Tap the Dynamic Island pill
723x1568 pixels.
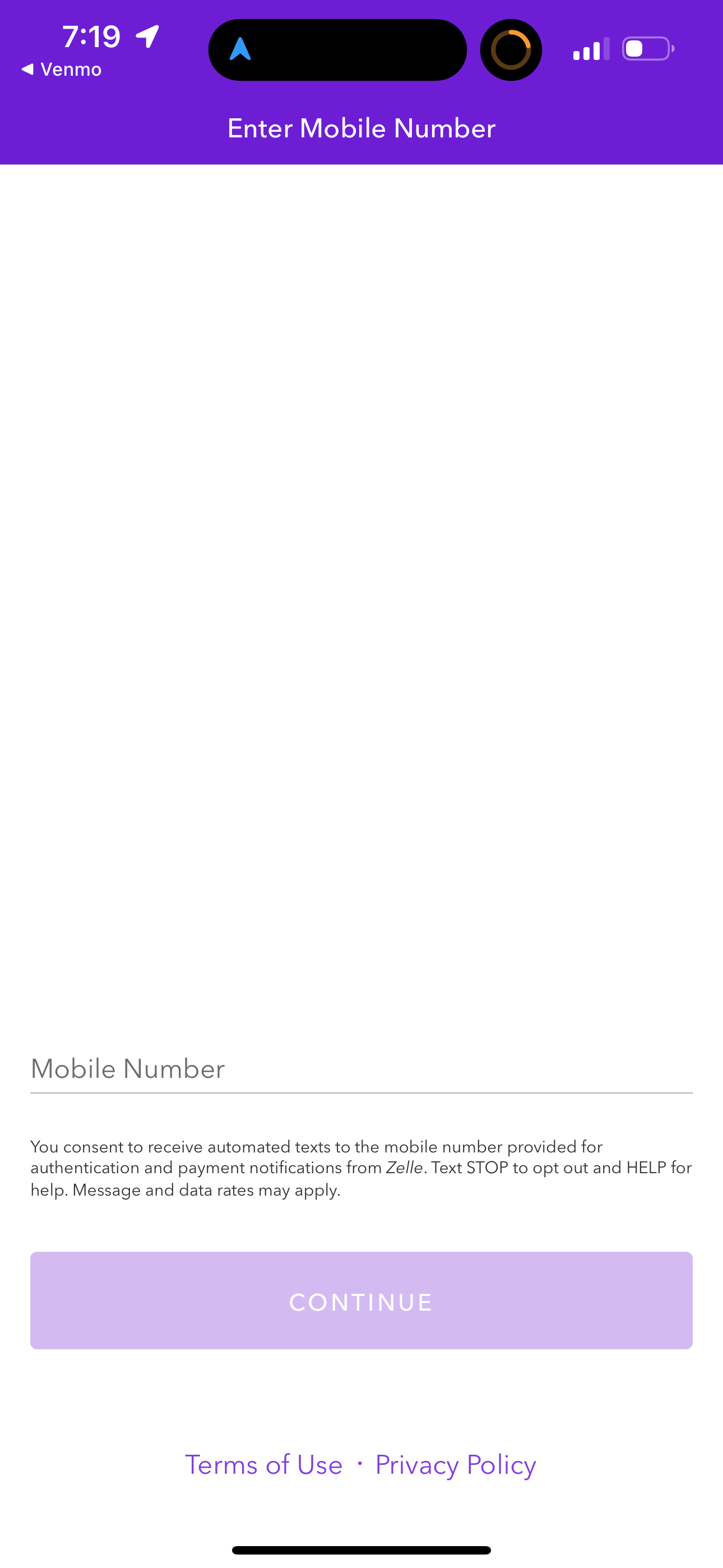(x=338, y=49)
